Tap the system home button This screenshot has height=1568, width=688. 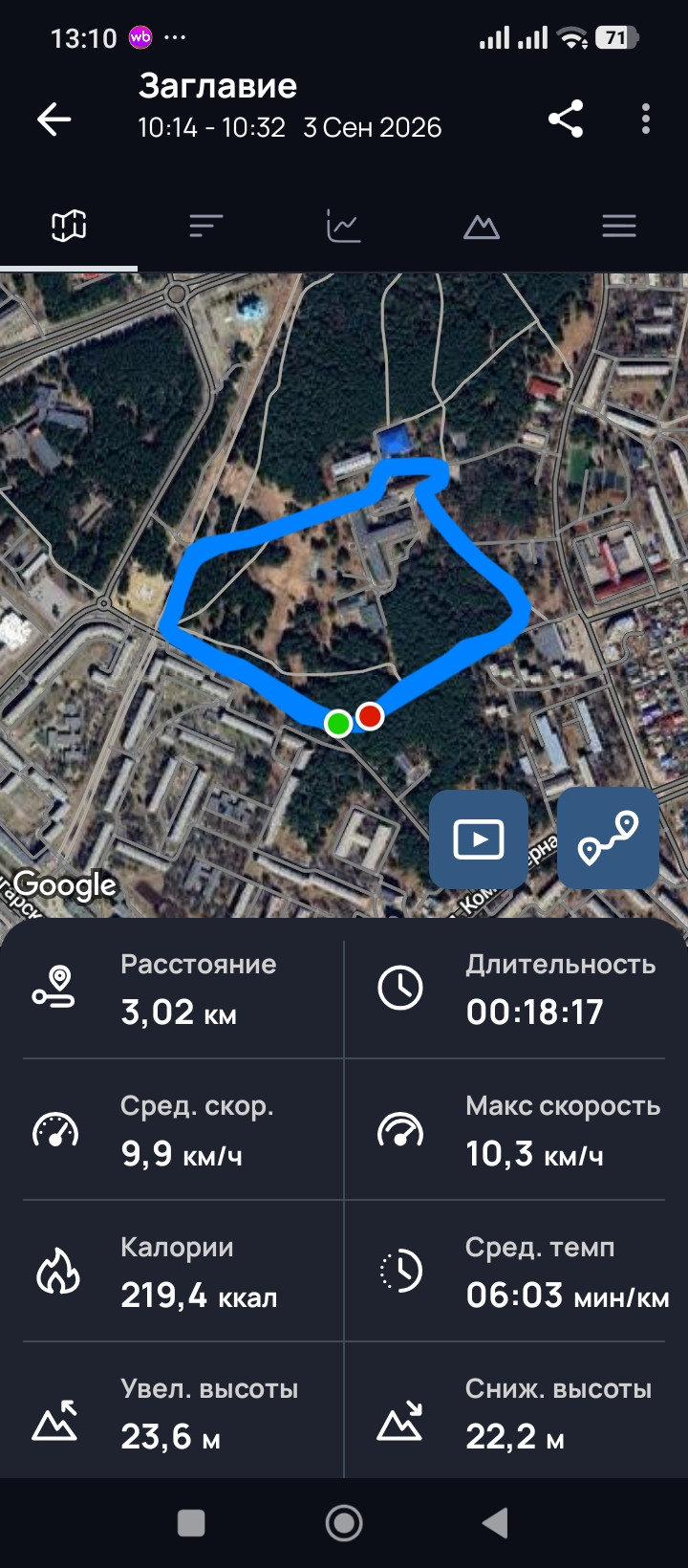(344, 1523)
